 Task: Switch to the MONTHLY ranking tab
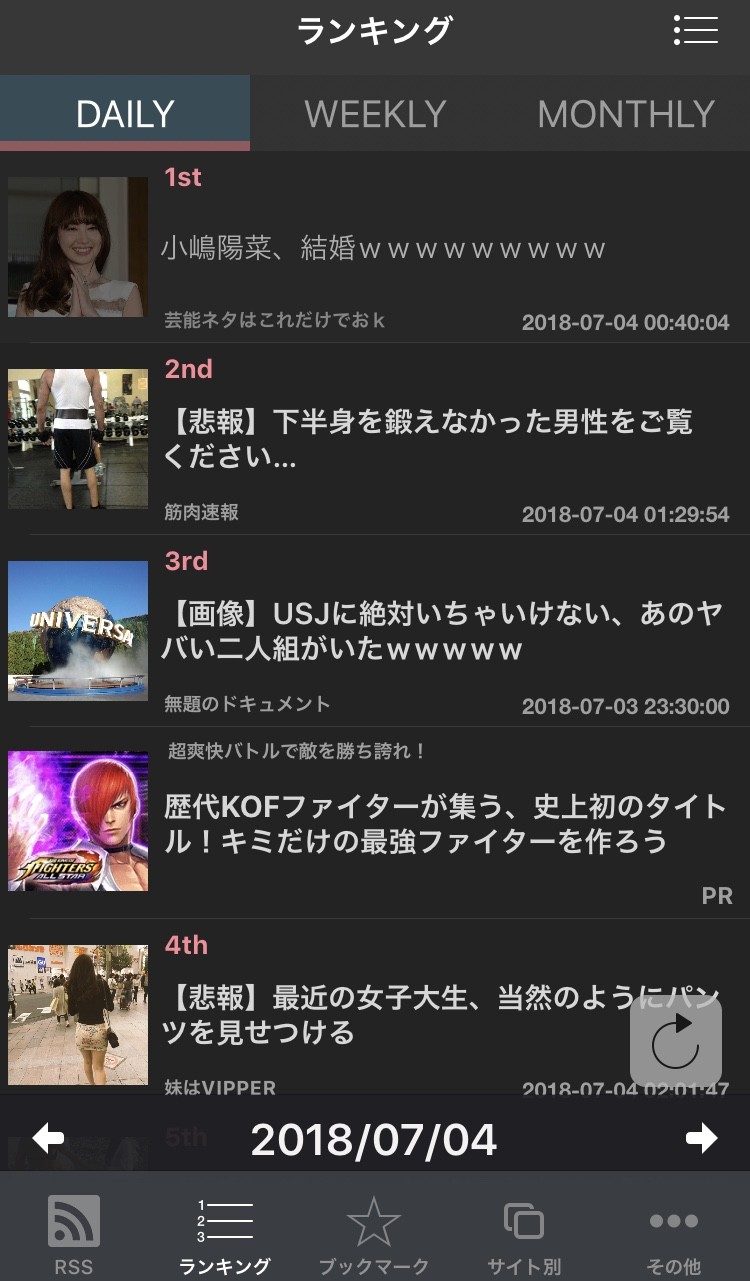626,114
